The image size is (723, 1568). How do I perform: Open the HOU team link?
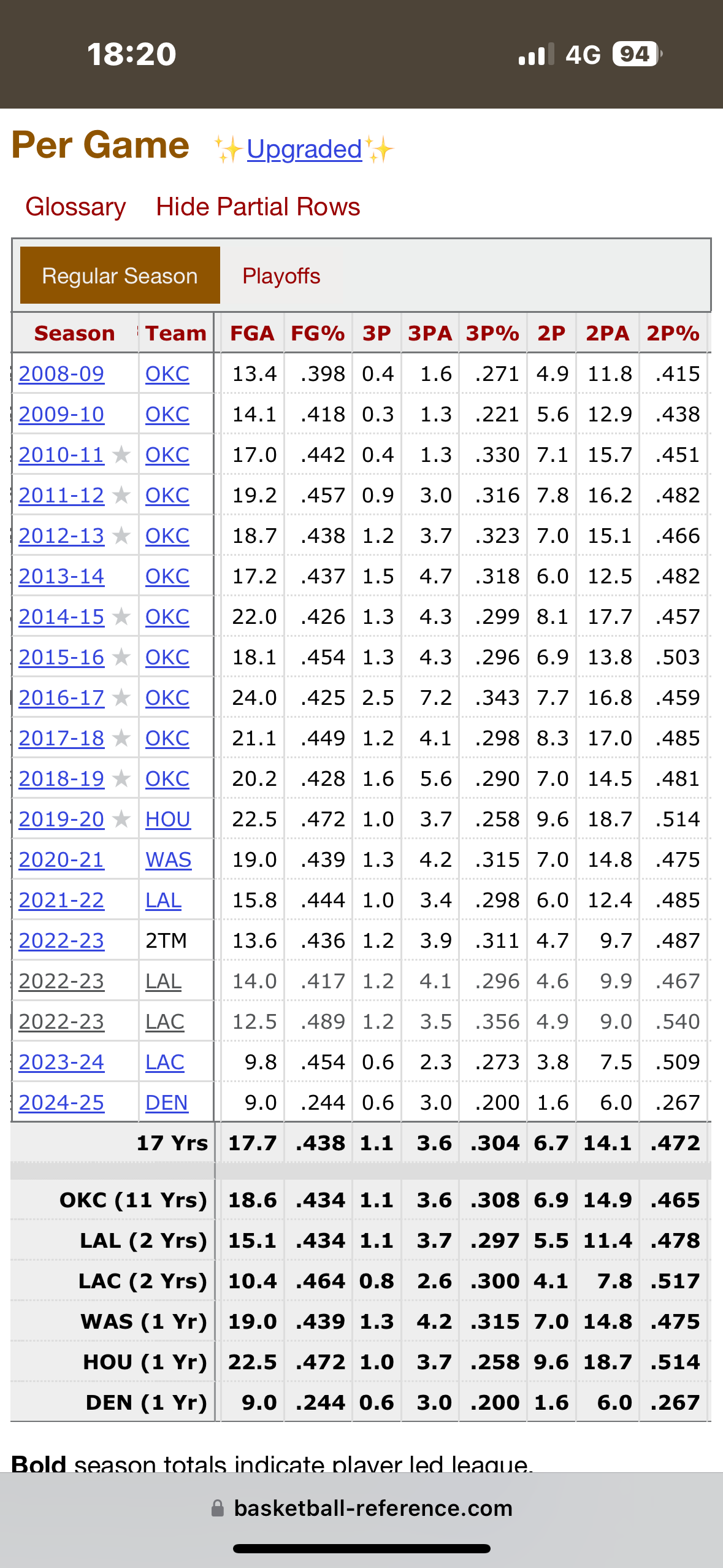(x=168, y=819)
